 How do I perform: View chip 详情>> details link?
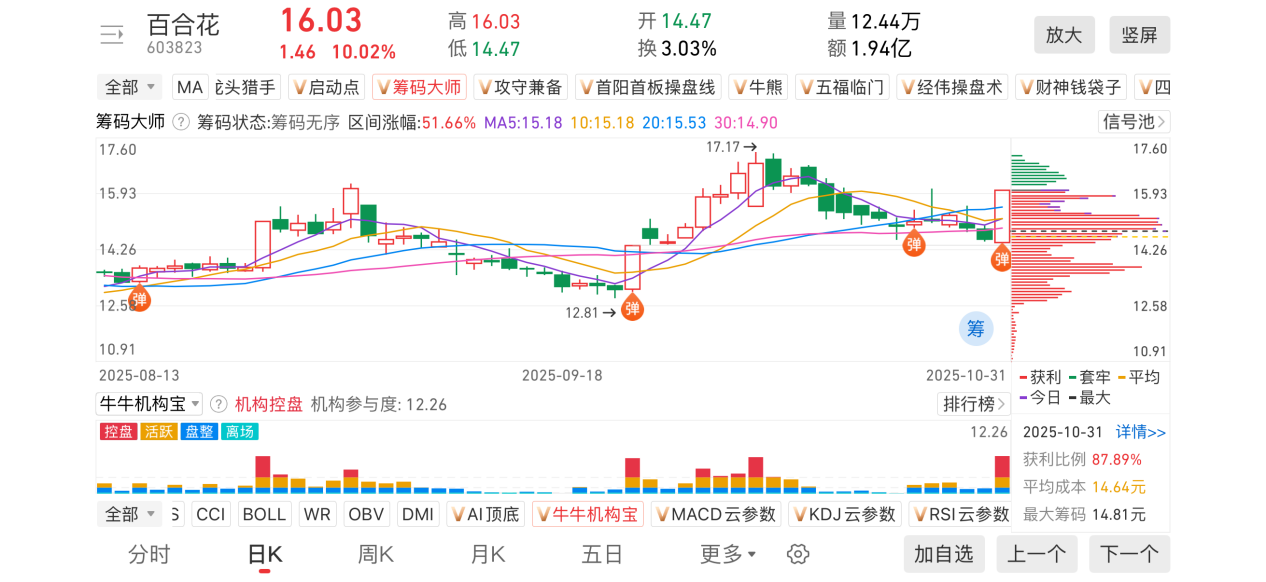point(1141,432)
